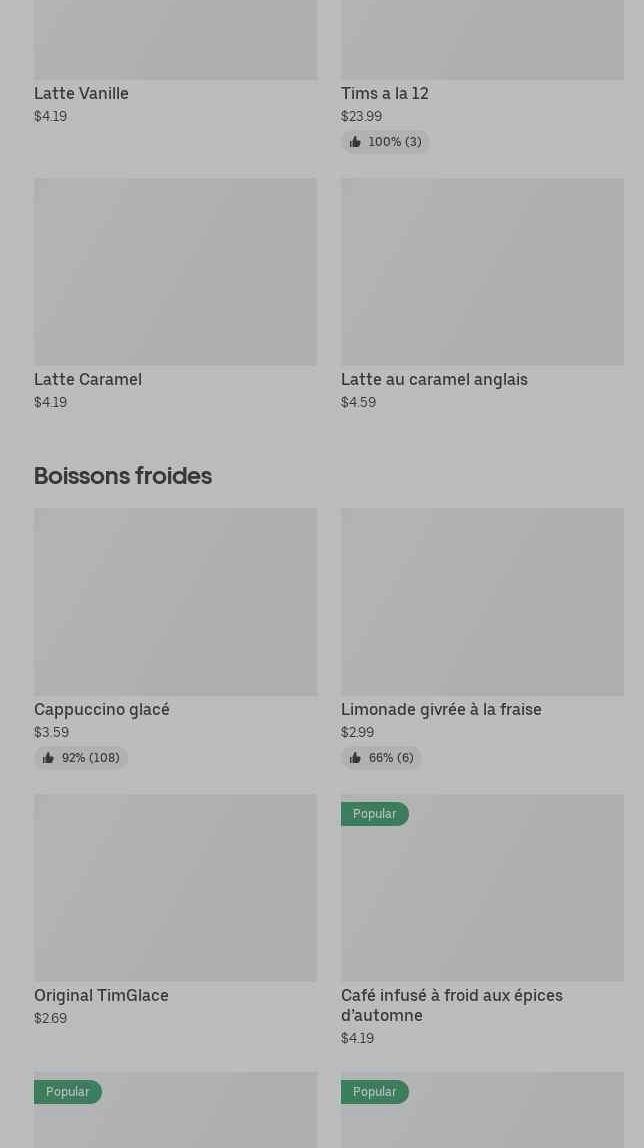This screenshot has height=1148, width=644.
Task: Open Limonade givrée à la fraise
Action: (482, 638)
